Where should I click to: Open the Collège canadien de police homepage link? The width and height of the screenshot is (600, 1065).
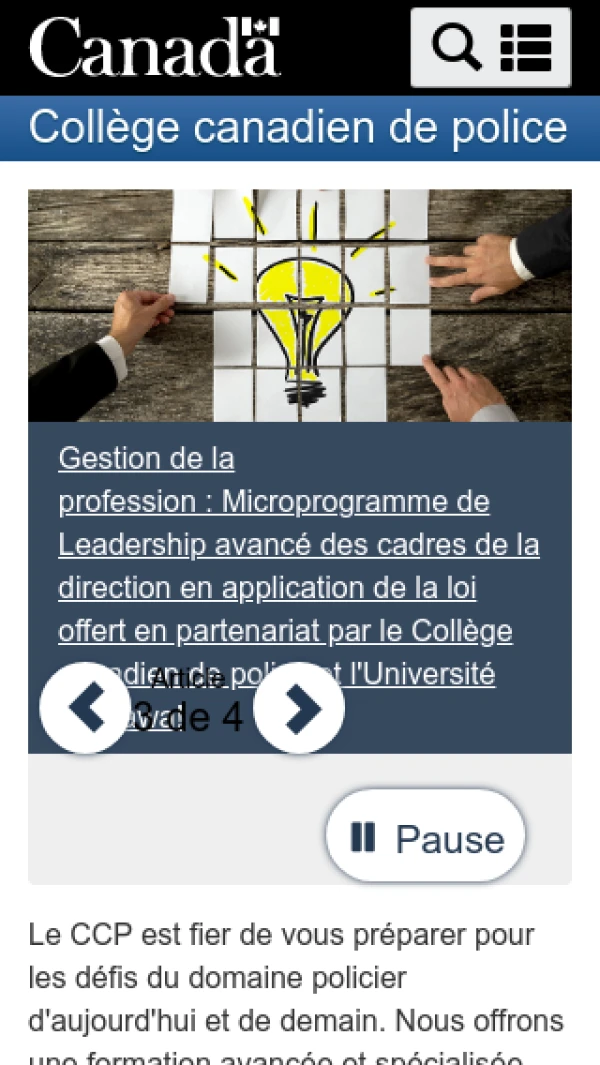coord(298,128)
